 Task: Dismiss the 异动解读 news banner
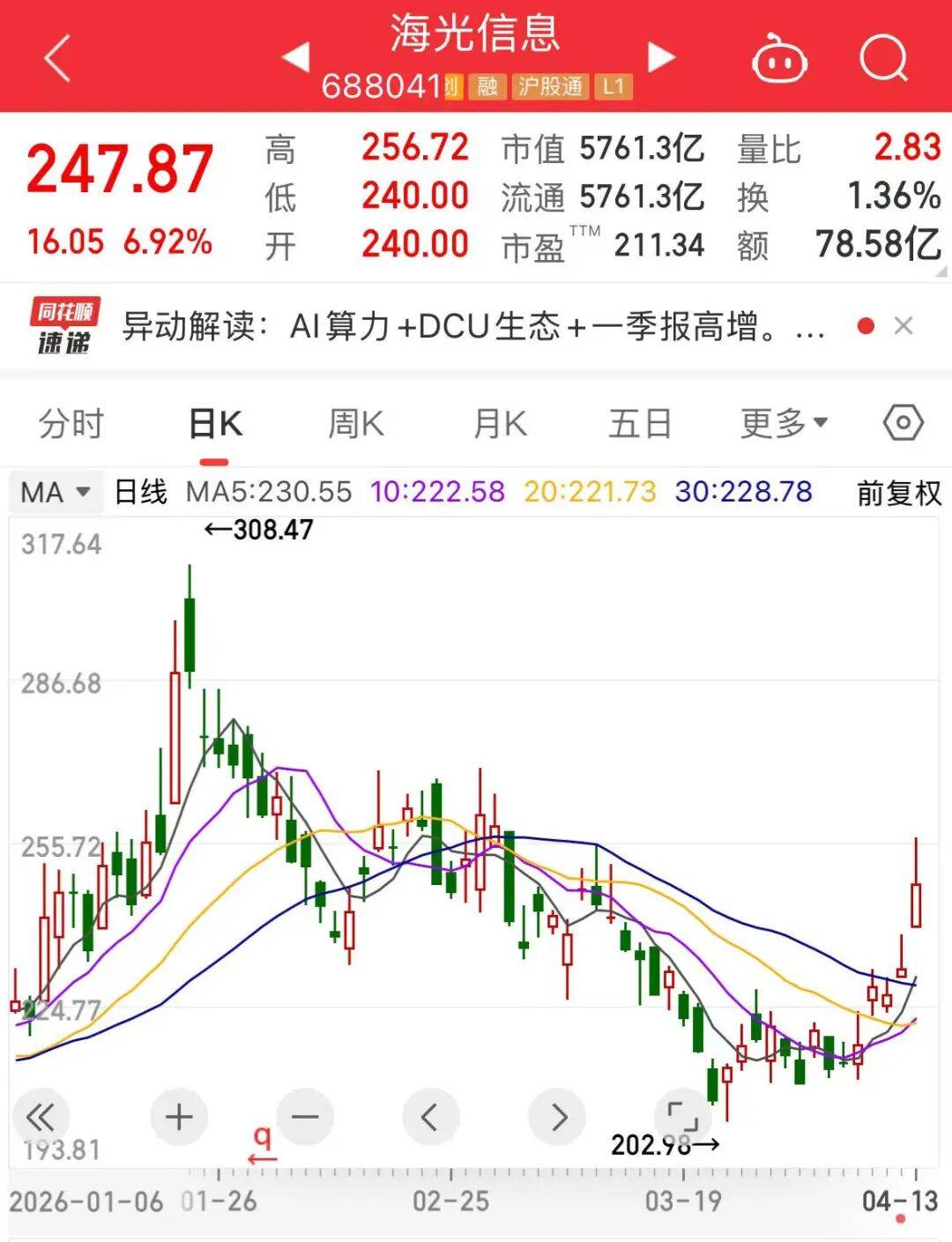903,326
